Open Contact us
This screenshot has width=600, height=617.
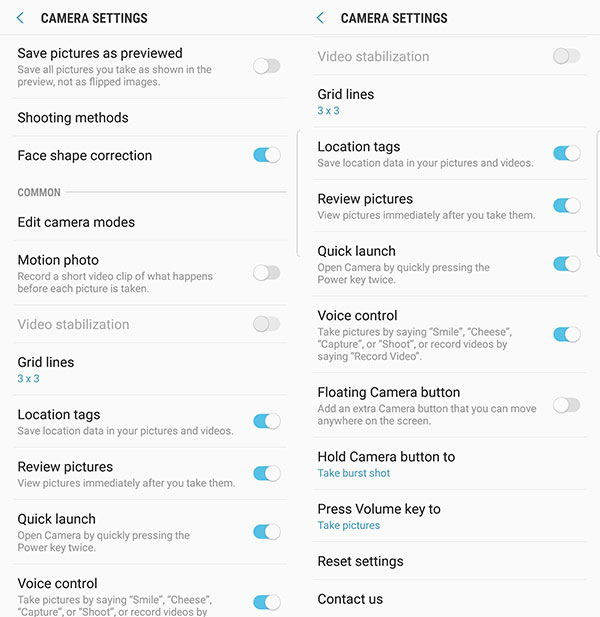coord(350,599)
